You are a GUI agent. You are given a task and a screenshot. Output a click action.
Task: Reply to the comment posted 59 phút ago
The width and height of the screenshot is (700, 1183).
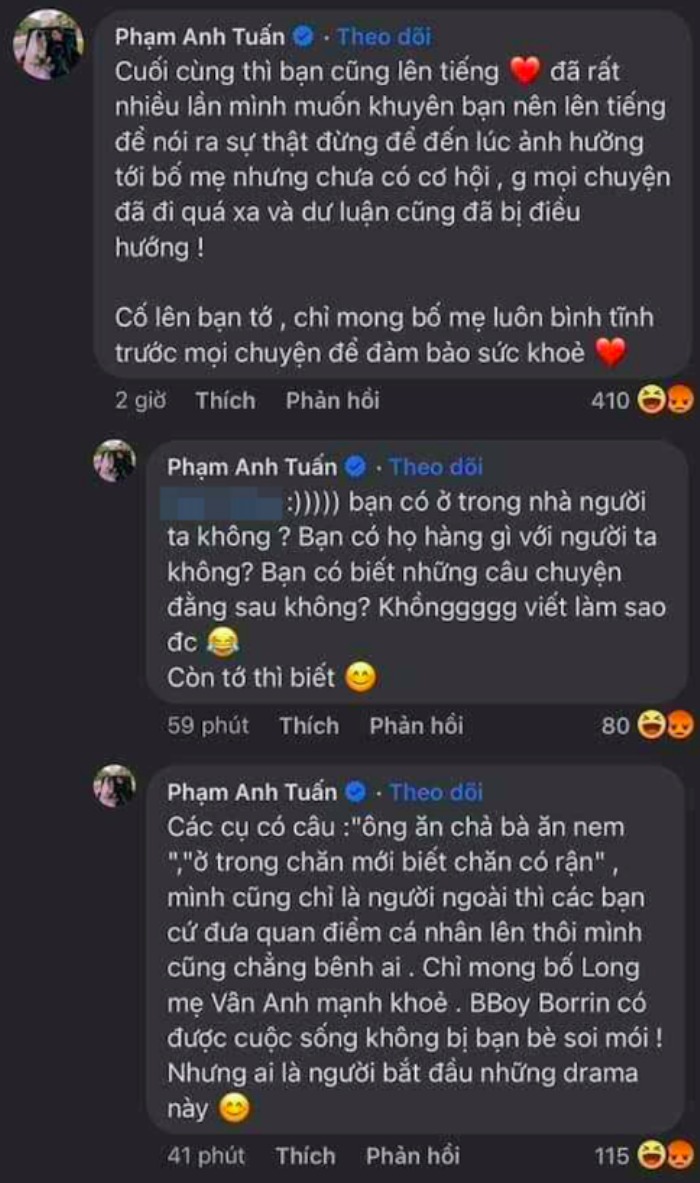pos(416,726)
